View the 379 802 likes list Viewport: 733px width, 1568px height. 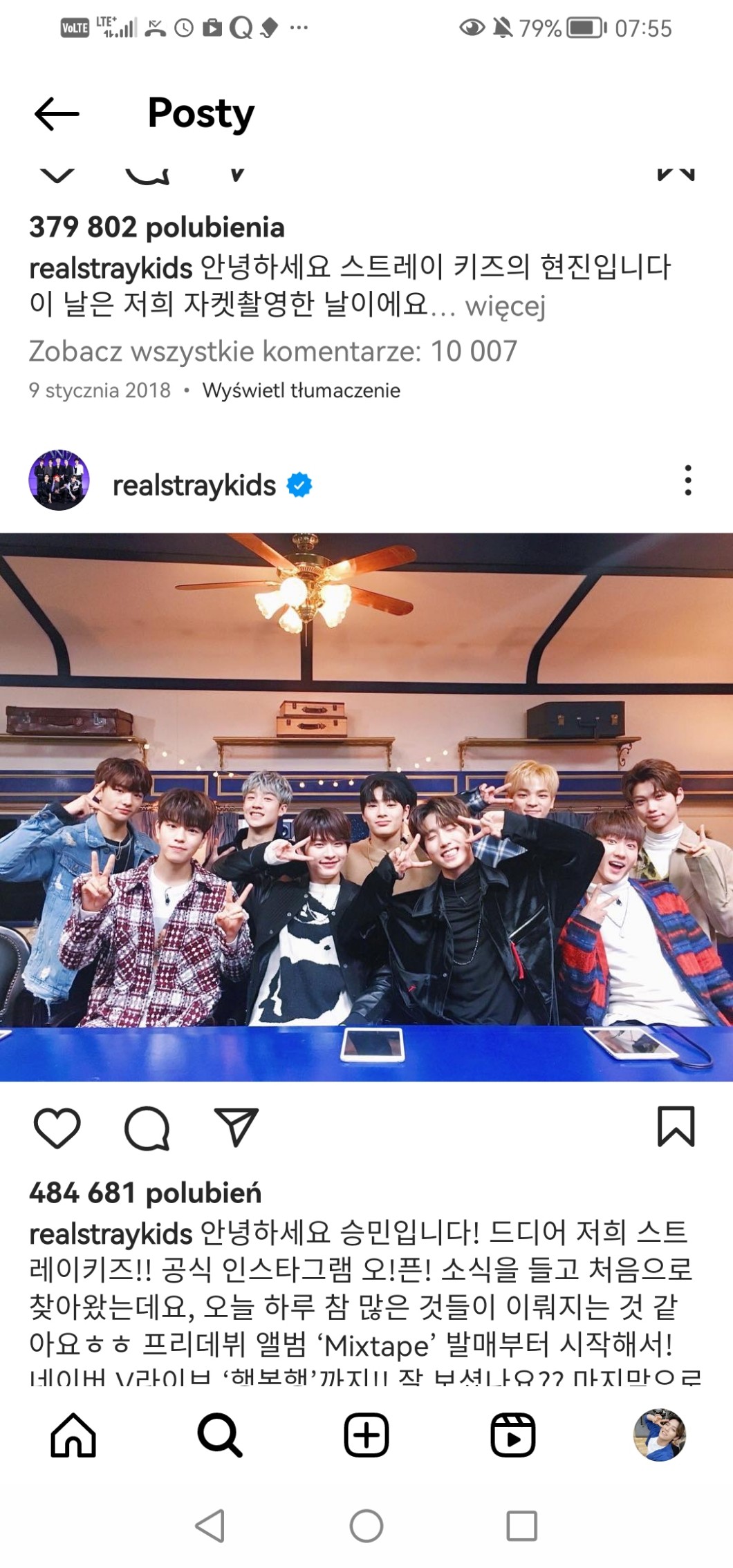point(157,227)
